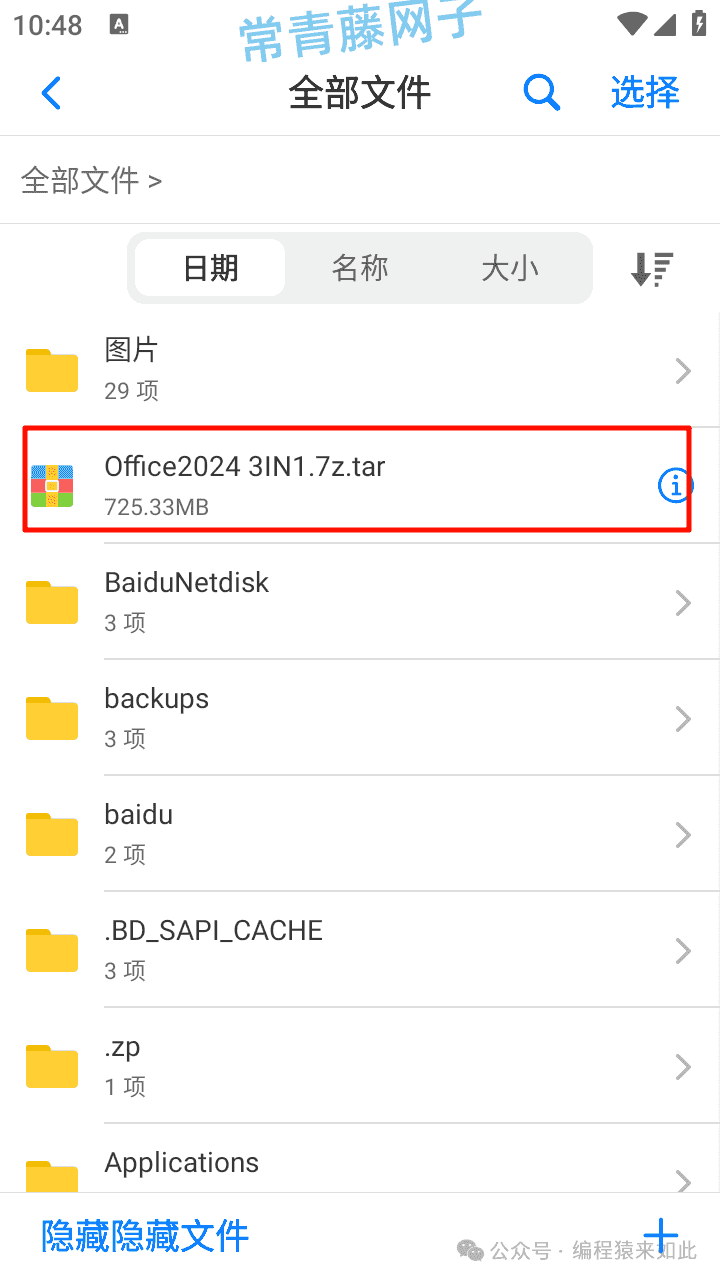Tap the plus icon to add new
Image resolution: width=720 pixels, height=1280 pixels.
(661, 1236)
